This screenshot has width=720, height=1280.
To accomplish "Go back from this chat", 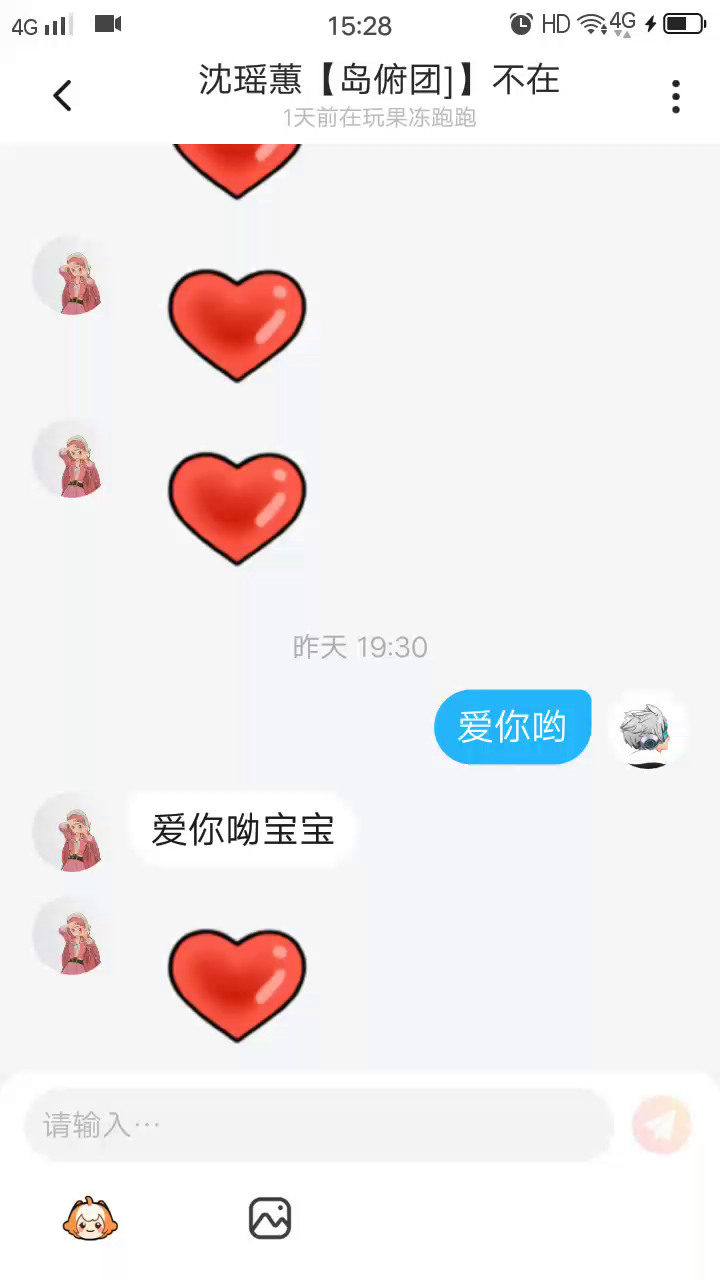I will point(62,96).
